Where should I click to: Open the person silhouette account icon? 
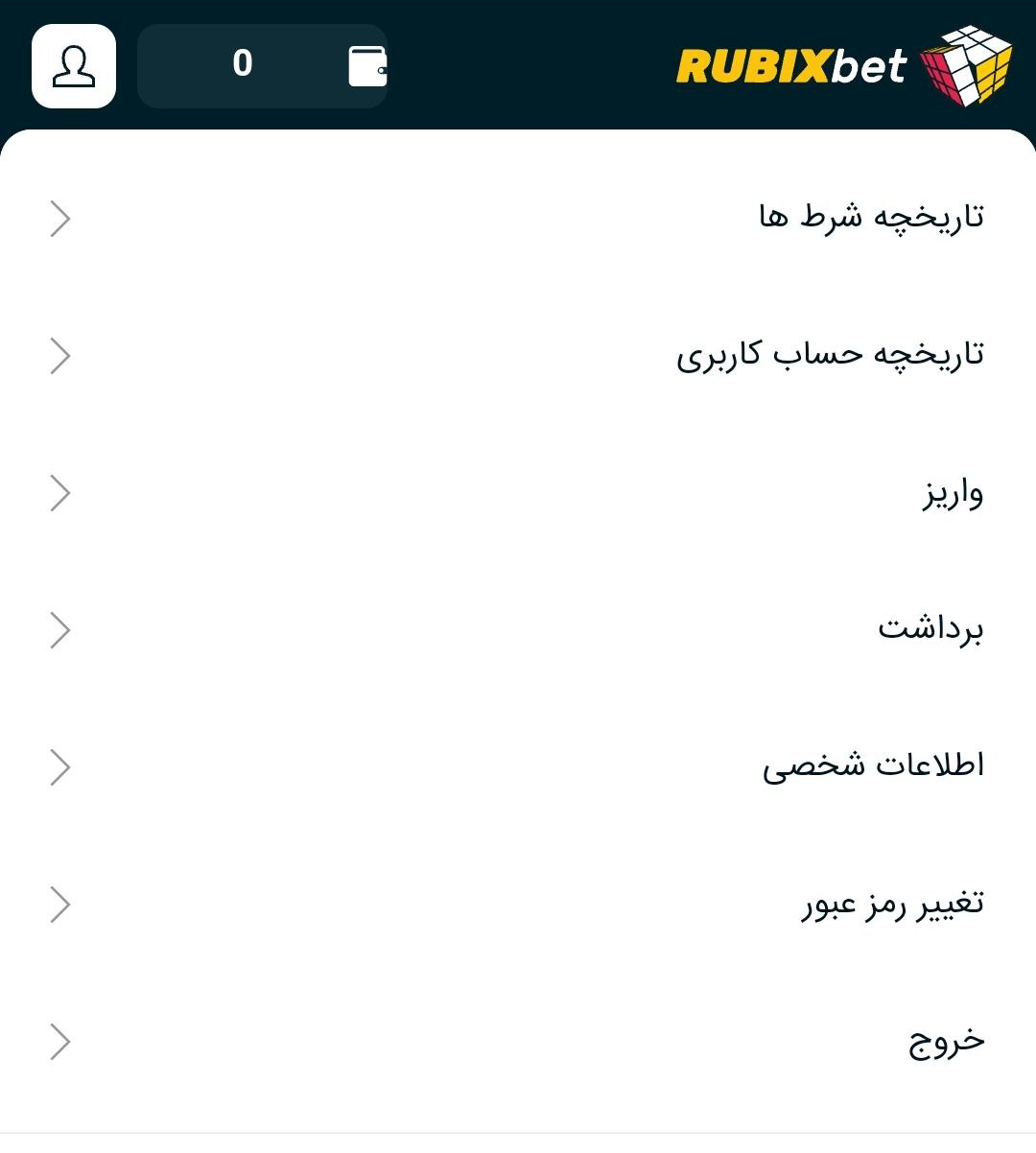(x=73, y=67)
